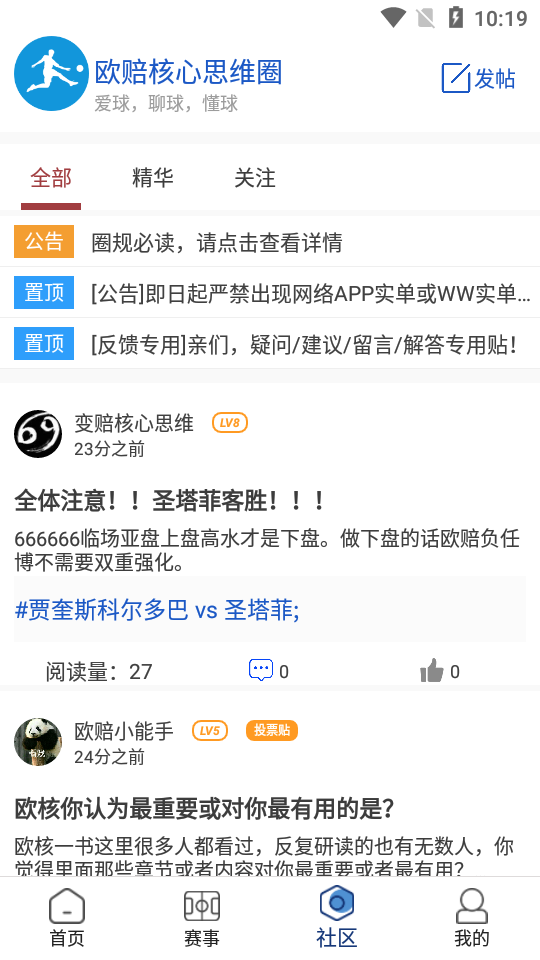The height and width of the screenshot is (960, 540).
Task: Open the post 全体注意！！圣塔菲客胜
Action: pyautogui.click(x=169, y=501)
